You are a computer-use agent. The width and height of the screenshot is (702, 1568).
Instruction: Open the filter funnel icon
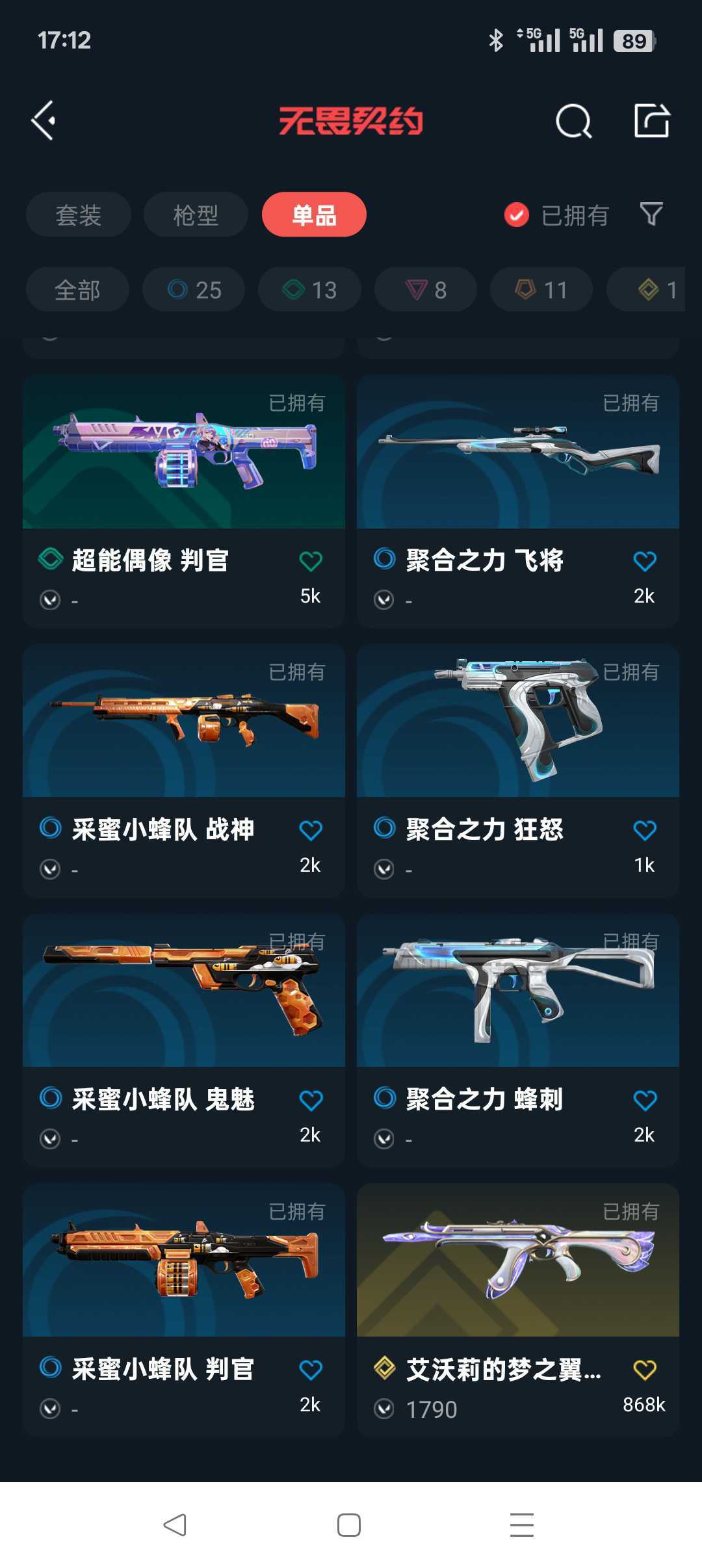pos(651,214)
